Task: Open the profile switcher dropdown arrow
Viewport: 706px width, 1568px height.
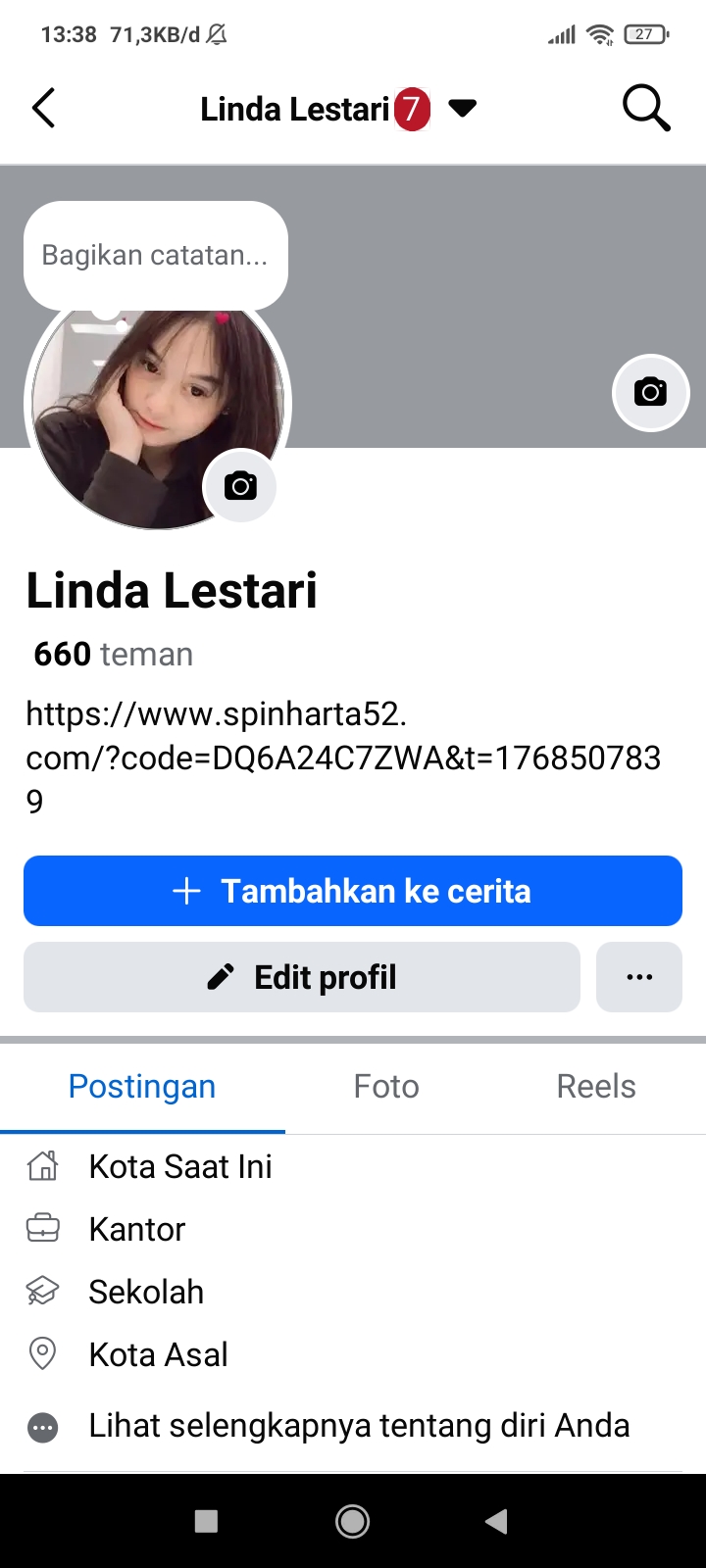Action: tap(462, 108)
